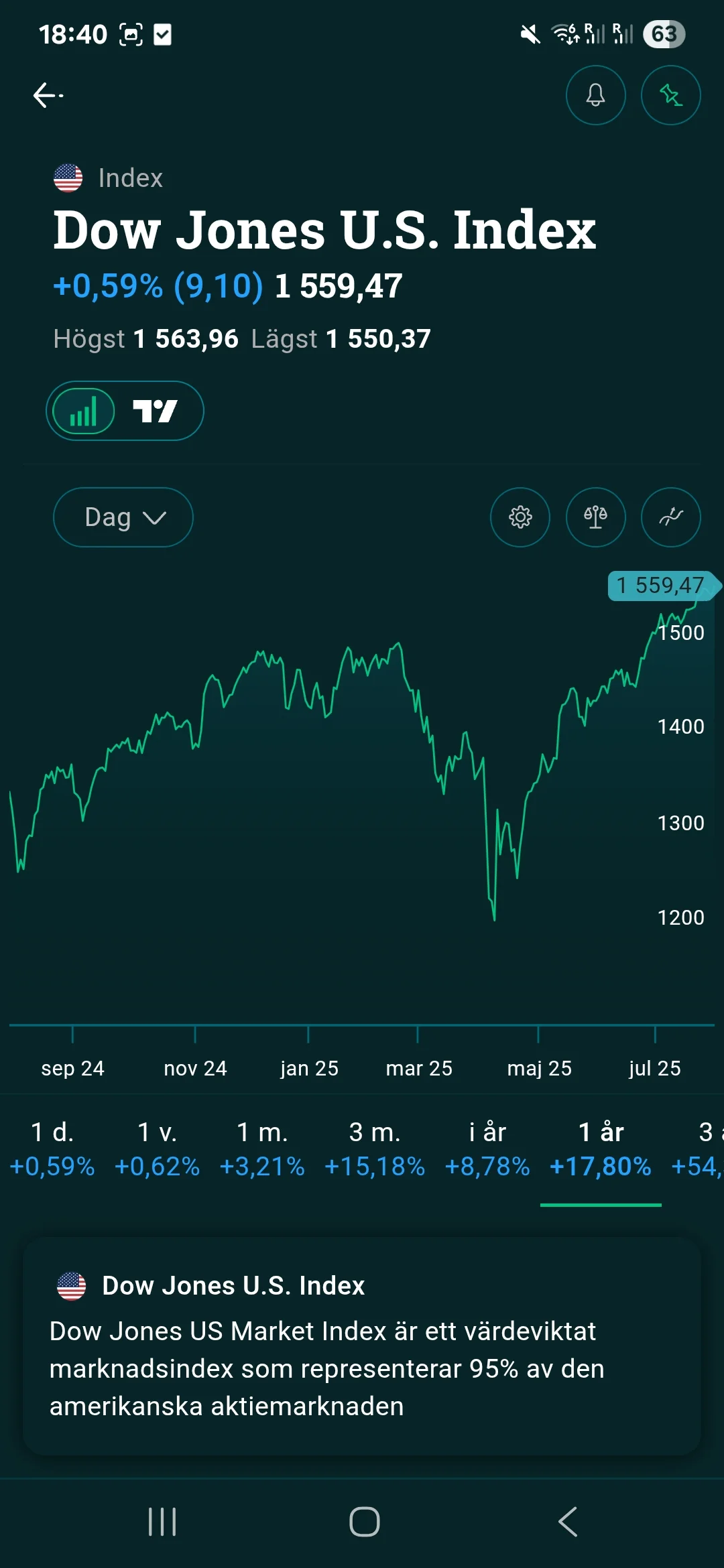Open chart settings gear
Screen dimensions: 724x1568
pos(520,517)
